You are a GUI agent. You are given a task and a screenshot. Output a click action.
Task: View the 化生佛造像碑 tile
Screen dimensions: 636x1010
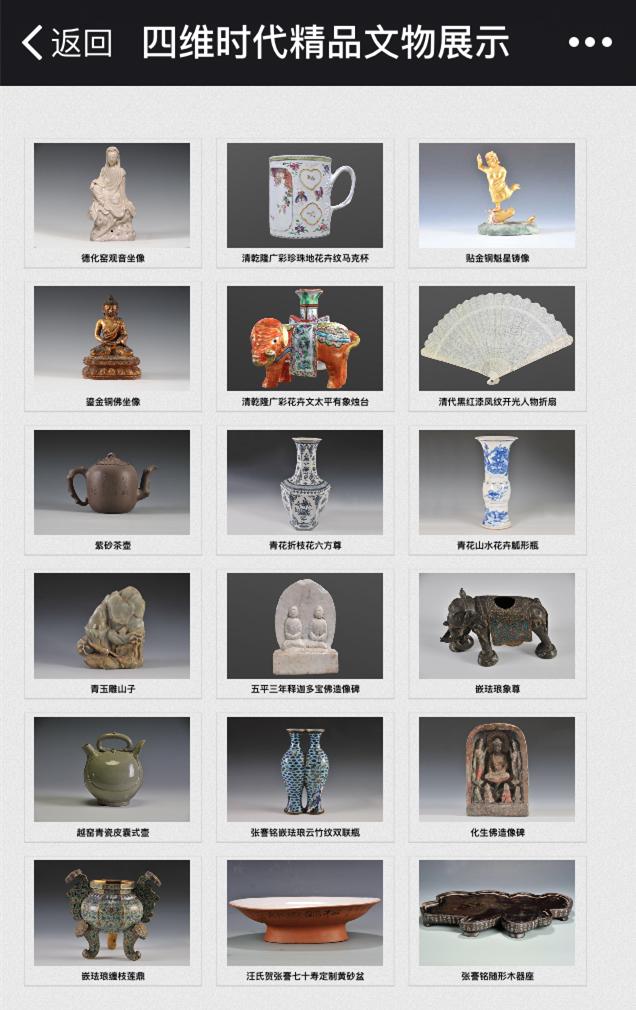(497, 770)
